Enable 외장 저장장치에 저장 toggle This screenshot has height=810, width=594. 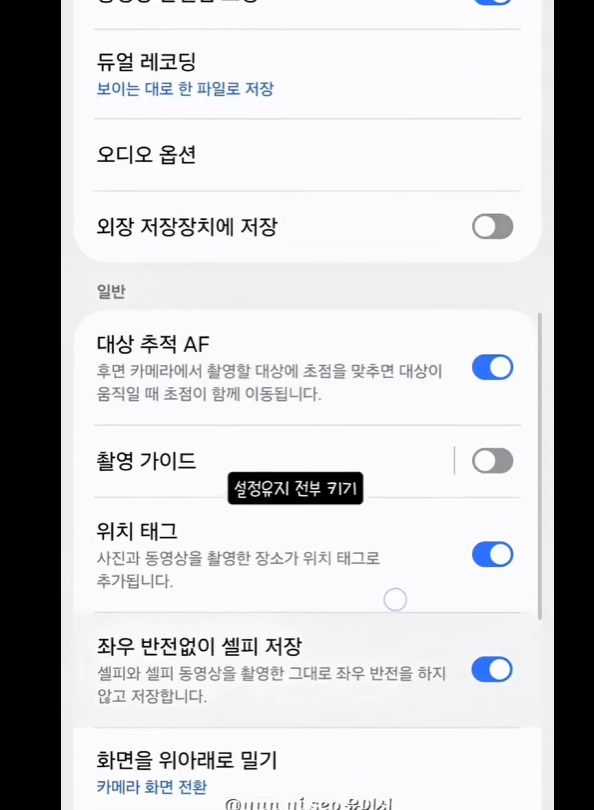pos(492,227)
